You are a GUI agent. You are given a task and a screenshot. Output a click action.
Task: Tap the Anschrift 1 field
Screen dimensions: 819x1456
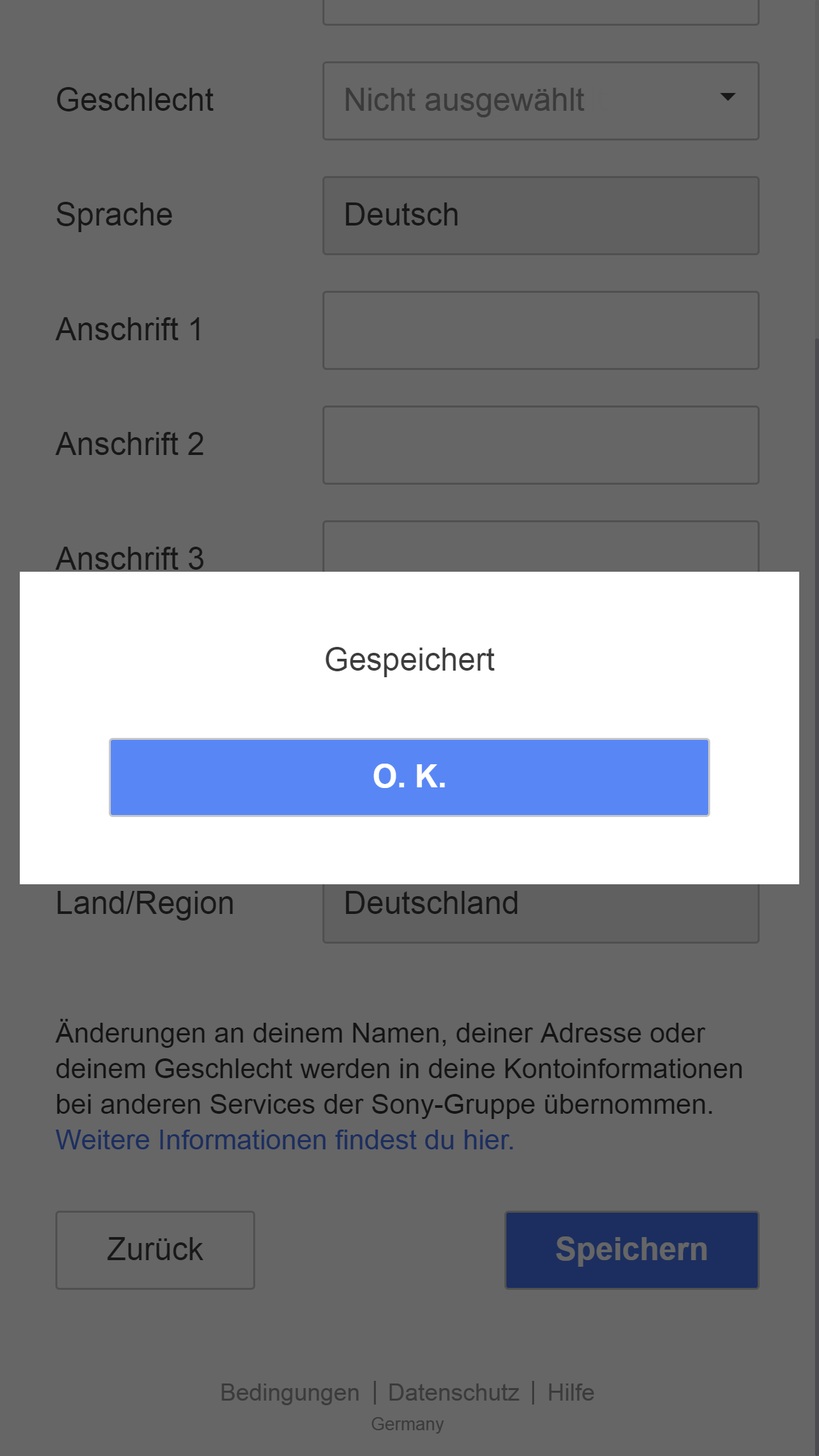[540, 330]
